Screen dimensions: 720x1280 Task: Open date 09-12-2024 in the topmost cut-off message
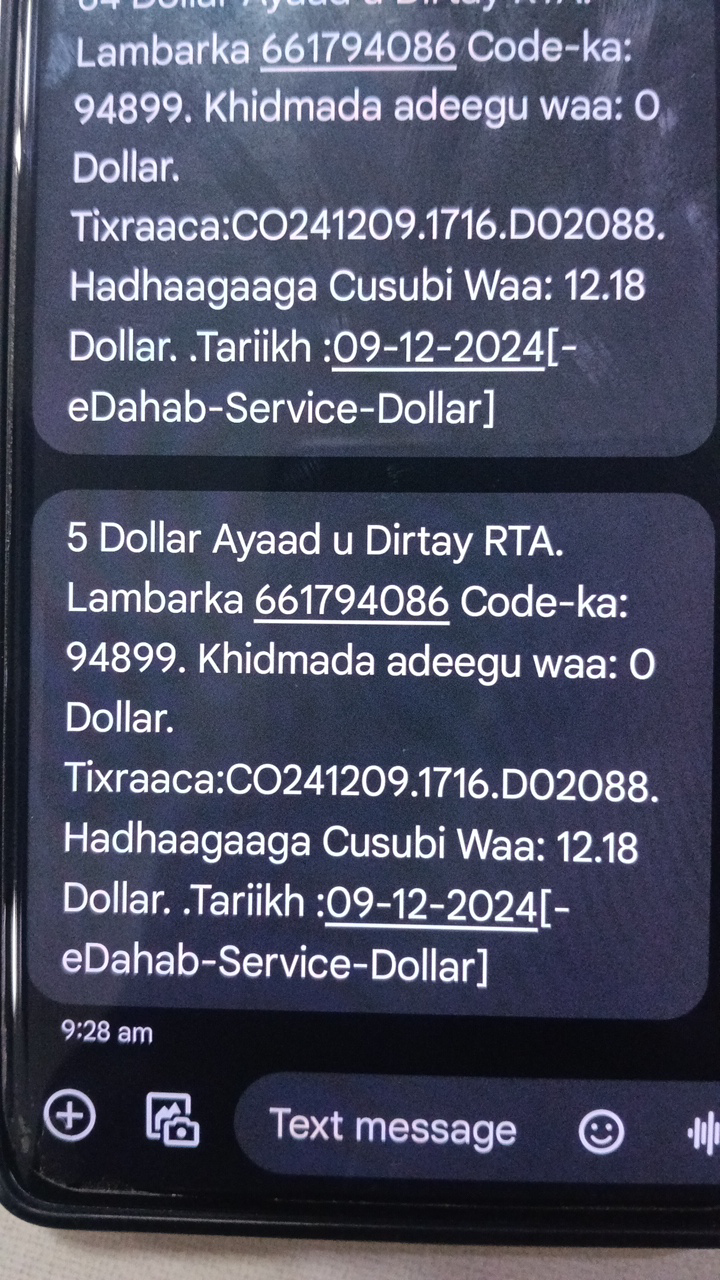(x=439, y=349)
